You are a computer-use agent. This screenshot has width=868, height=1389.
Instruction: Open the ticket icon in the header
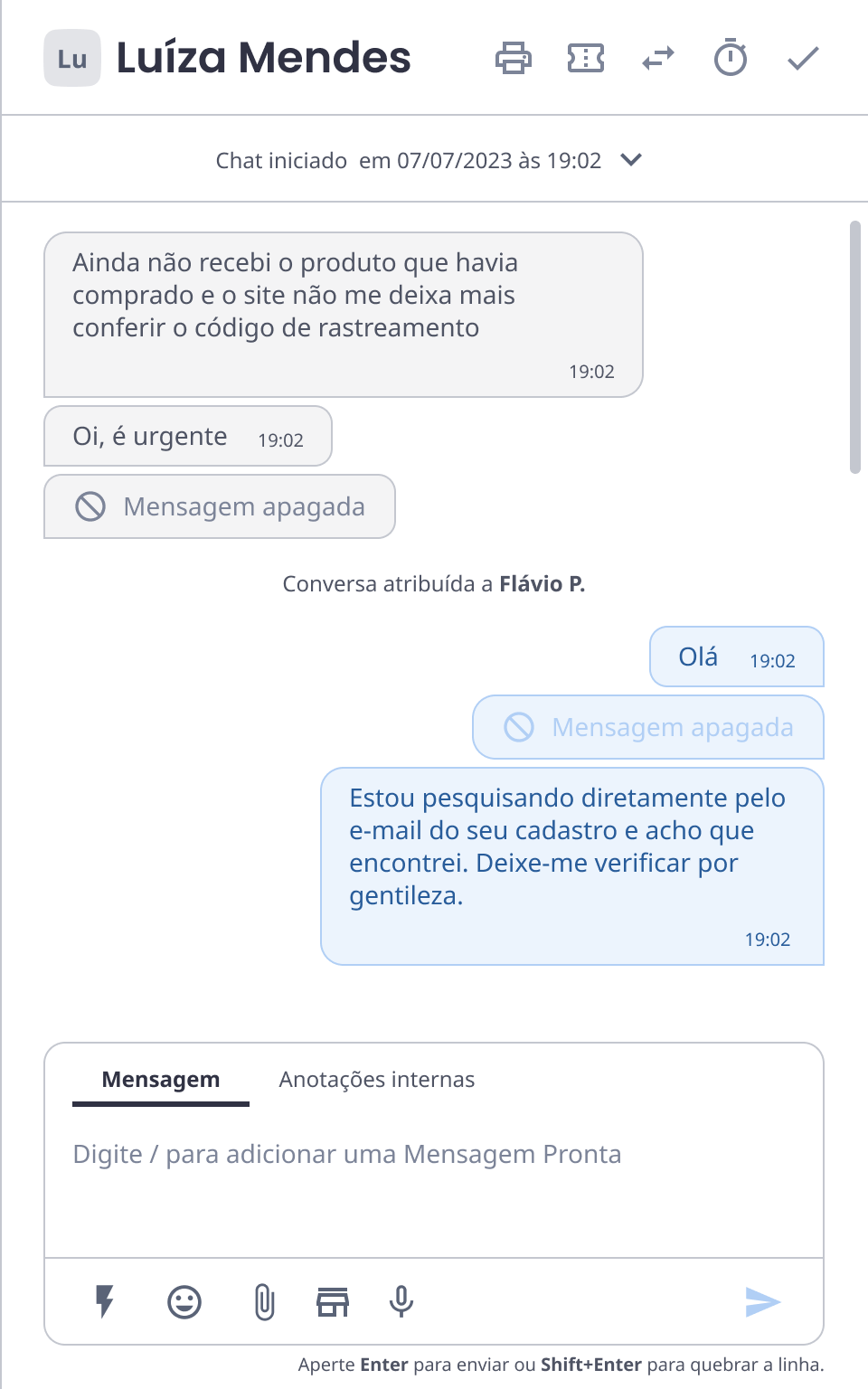point(586,59)
